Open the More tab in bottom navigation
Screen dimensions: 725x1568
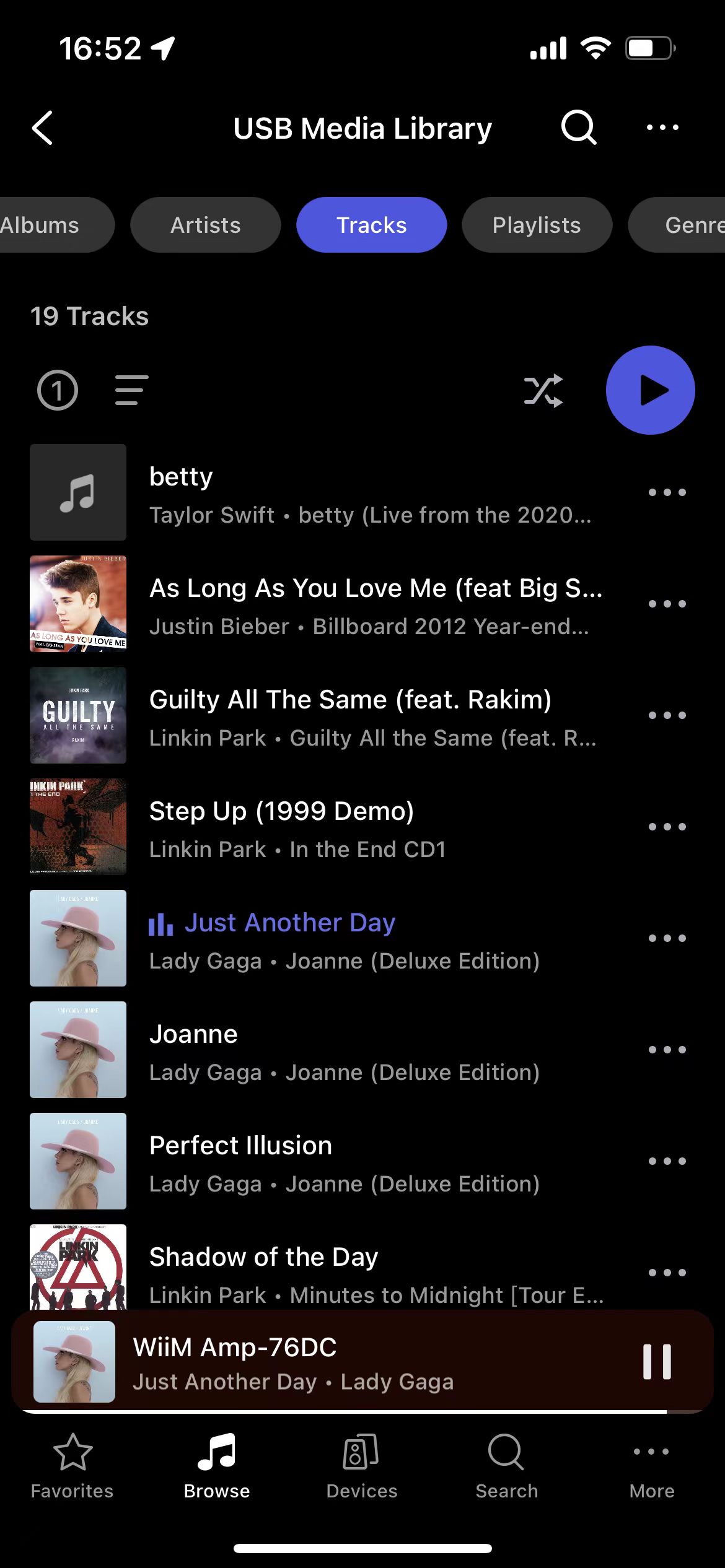click(651, 1465)
